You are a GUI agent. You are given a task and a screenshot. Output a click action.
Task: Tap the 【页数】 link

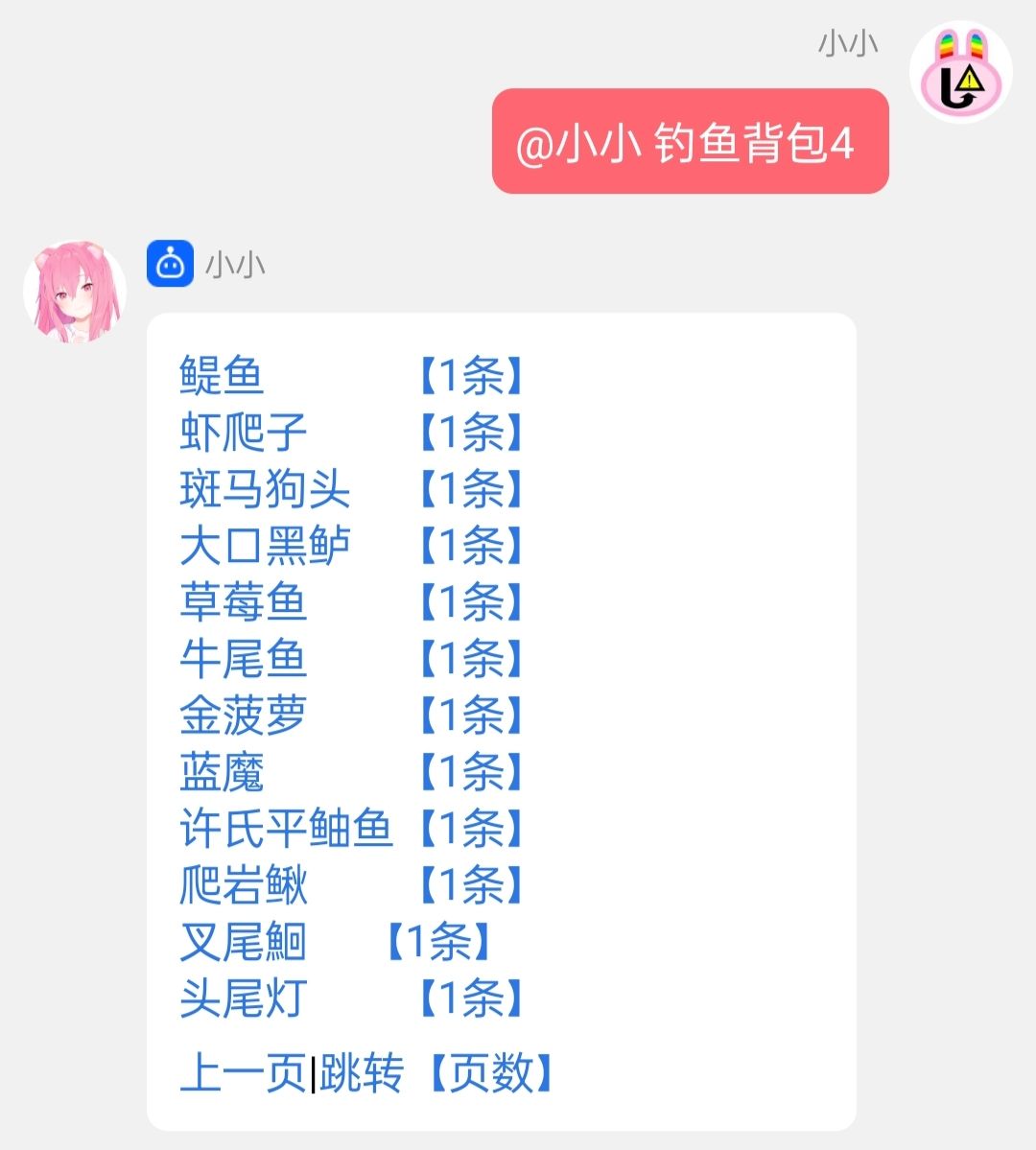click(x=490, y=1073)
